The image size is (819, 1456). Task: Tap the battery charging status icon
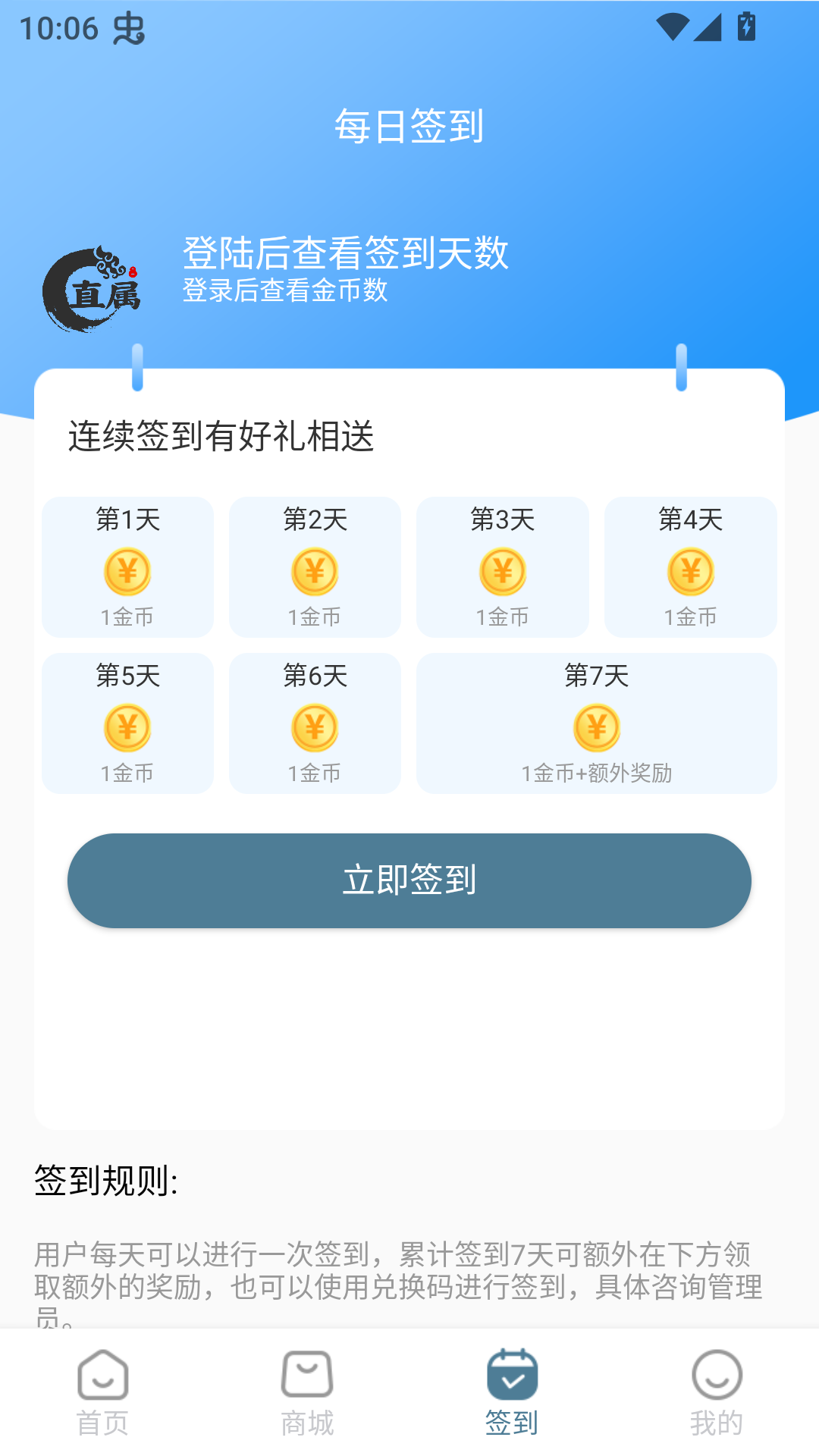point(746,25)
